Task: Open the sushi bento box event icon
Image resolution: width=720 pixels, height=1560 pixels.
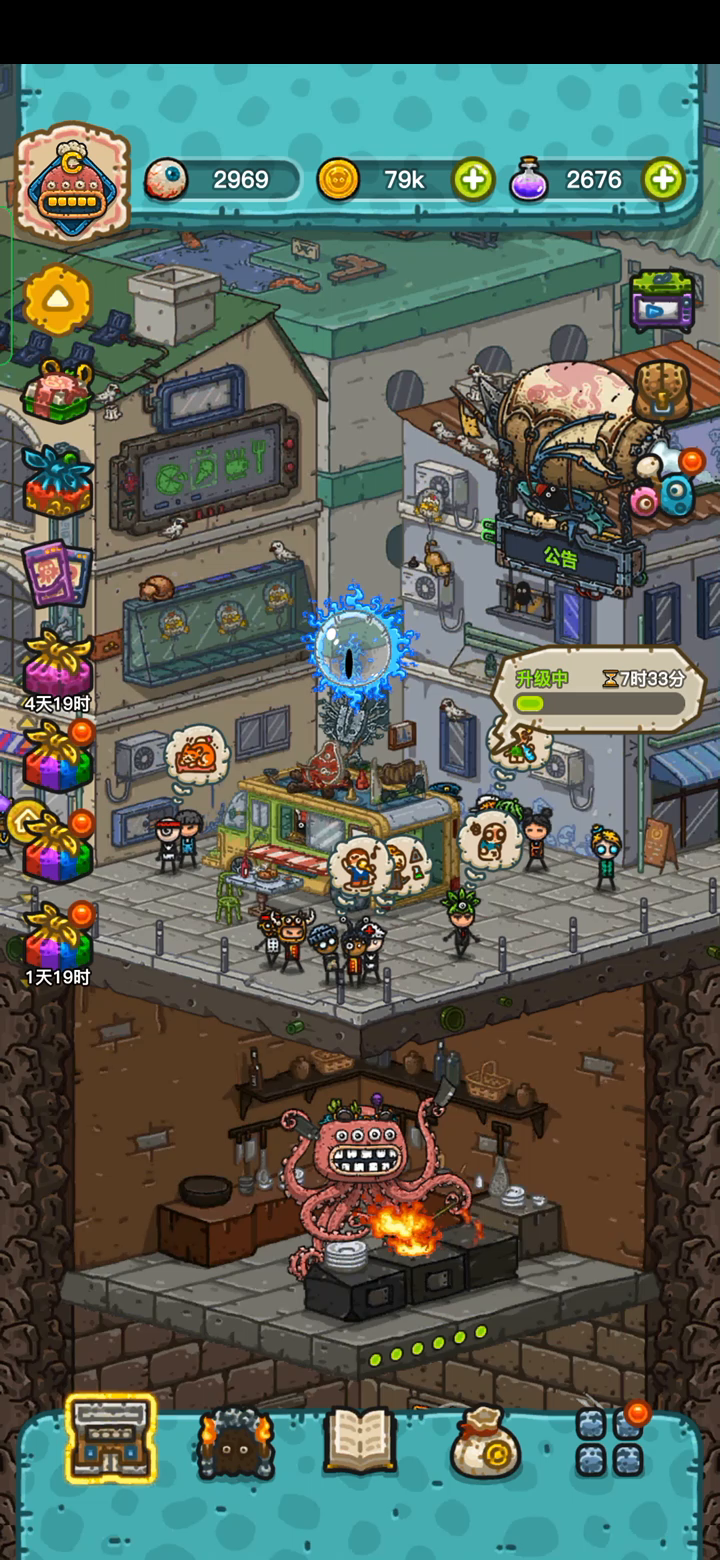Action: (x=58, y=390)
